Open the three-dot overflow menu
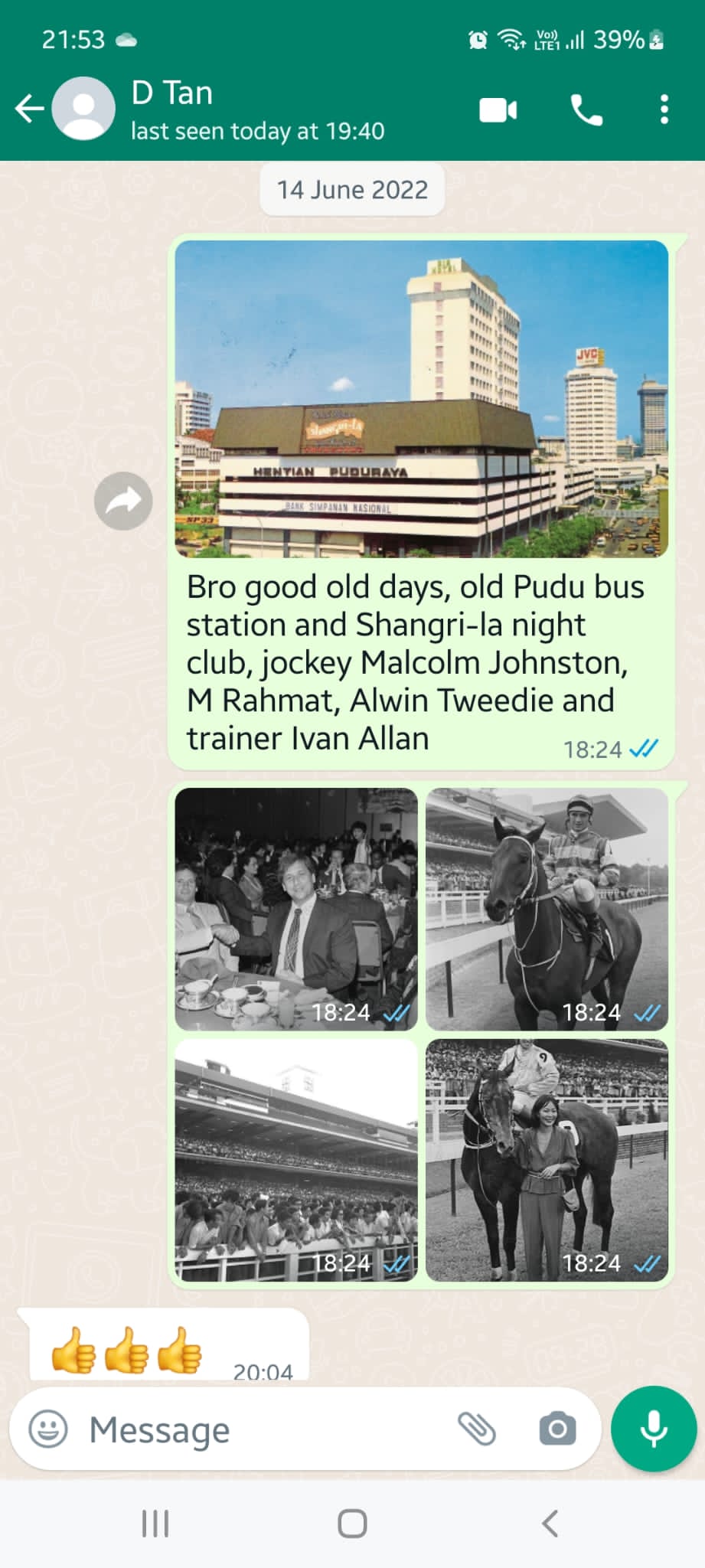The image size is (705, 1568). [x=664, y=109]
